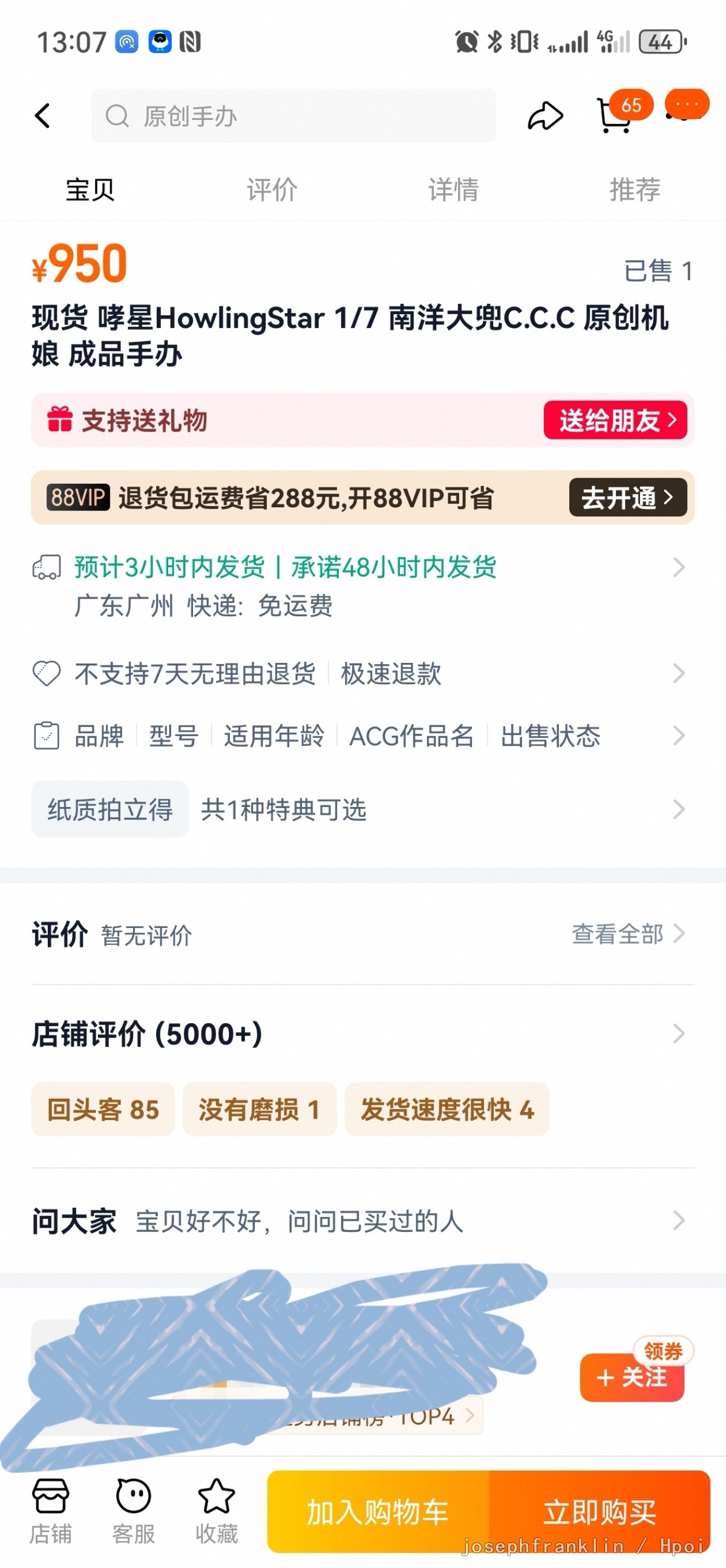This screenshot has width=726, height=1568.
Task: Share this product listing
Action: tap(545, 116)
